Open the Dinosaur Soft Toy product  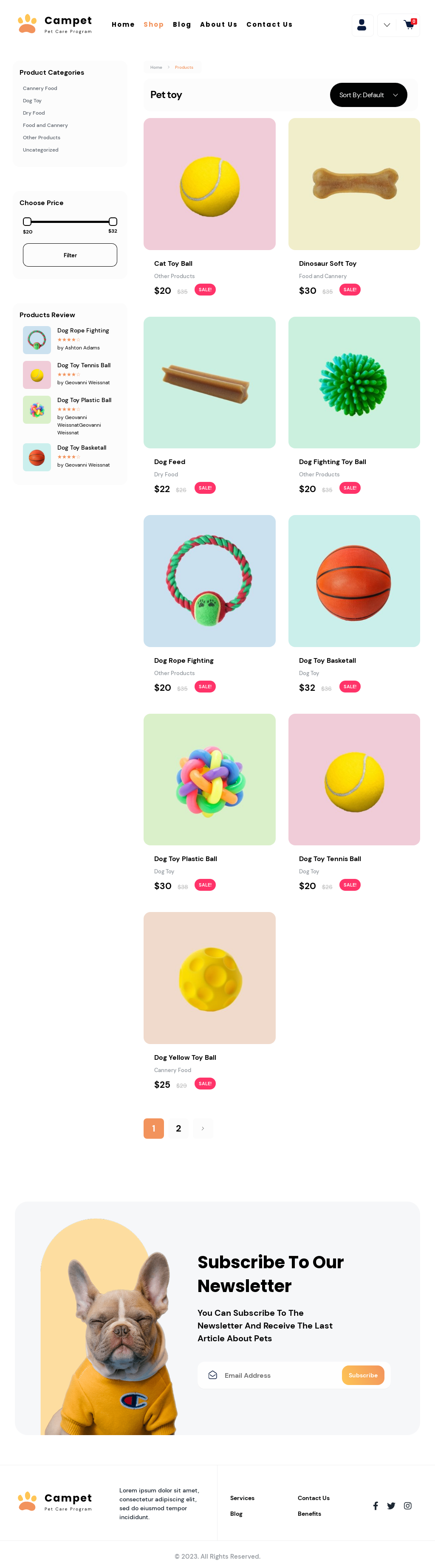click(x=354, y=184)
